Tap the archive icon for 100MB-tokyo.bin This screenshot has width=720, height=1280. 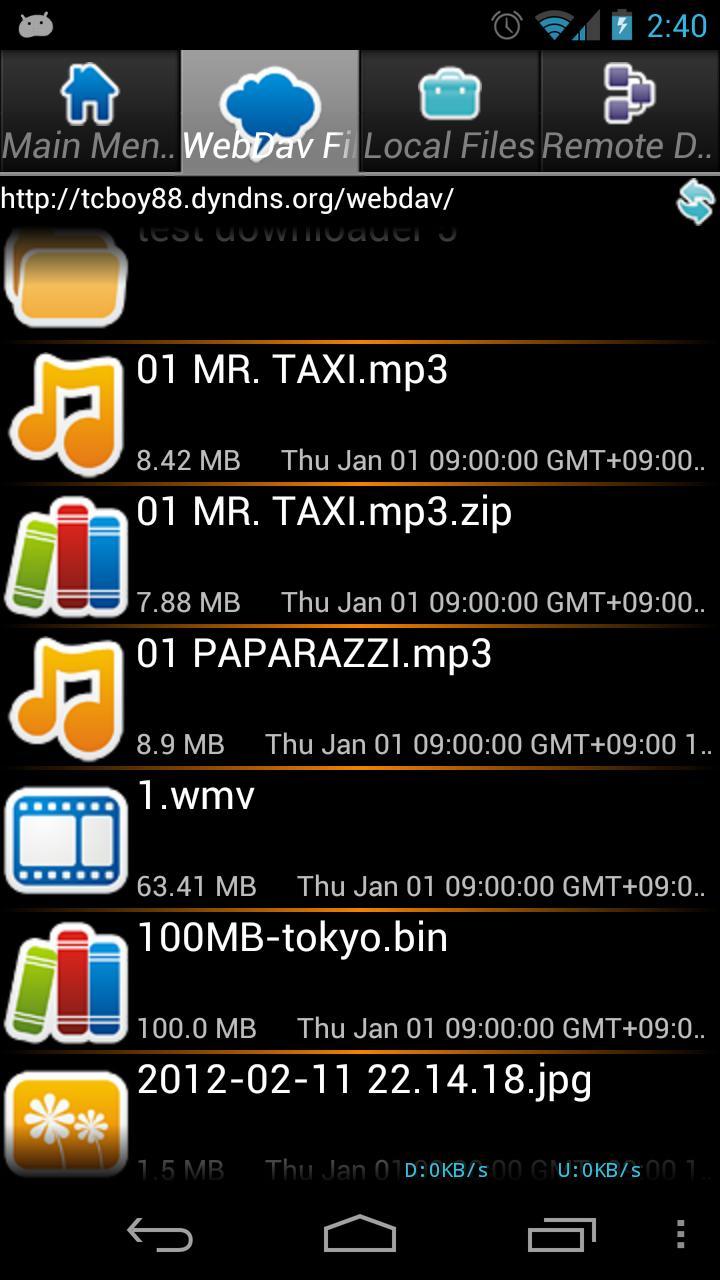[66, 981]
